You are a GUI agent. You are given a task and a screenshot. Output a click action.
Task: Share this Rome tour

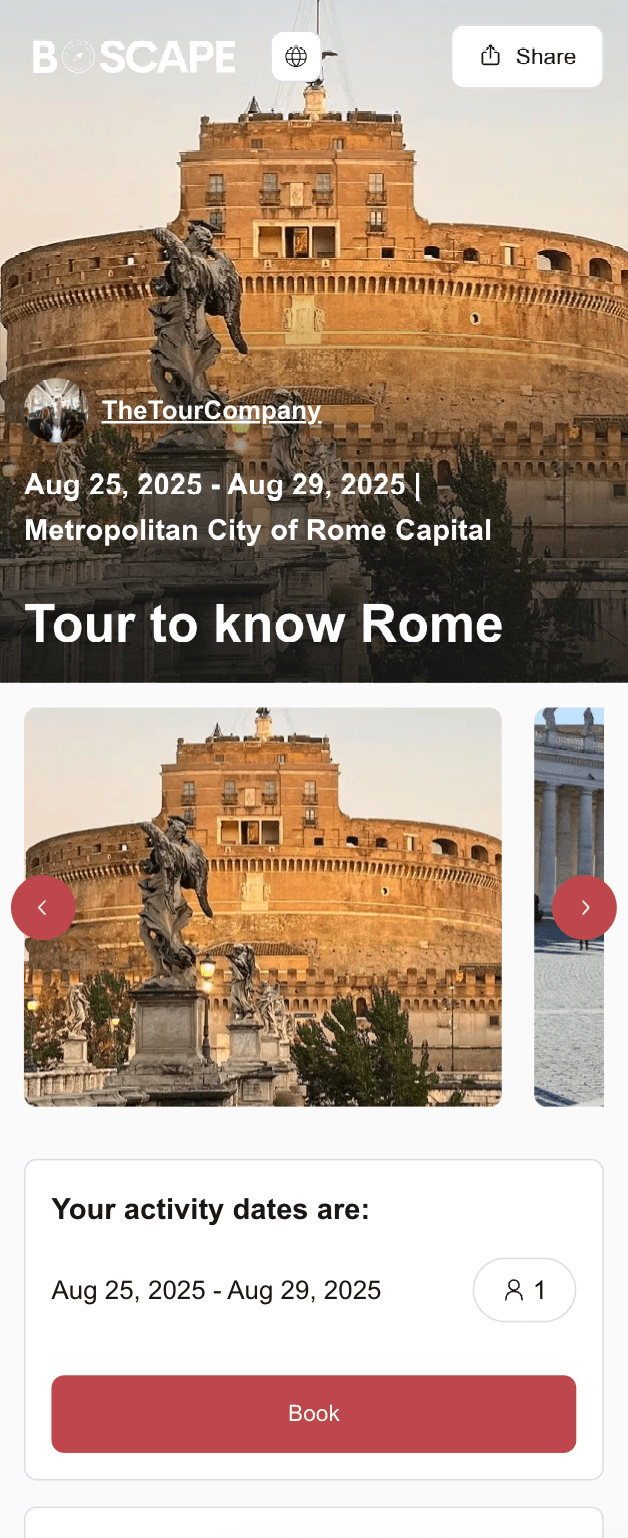[527, 56]
